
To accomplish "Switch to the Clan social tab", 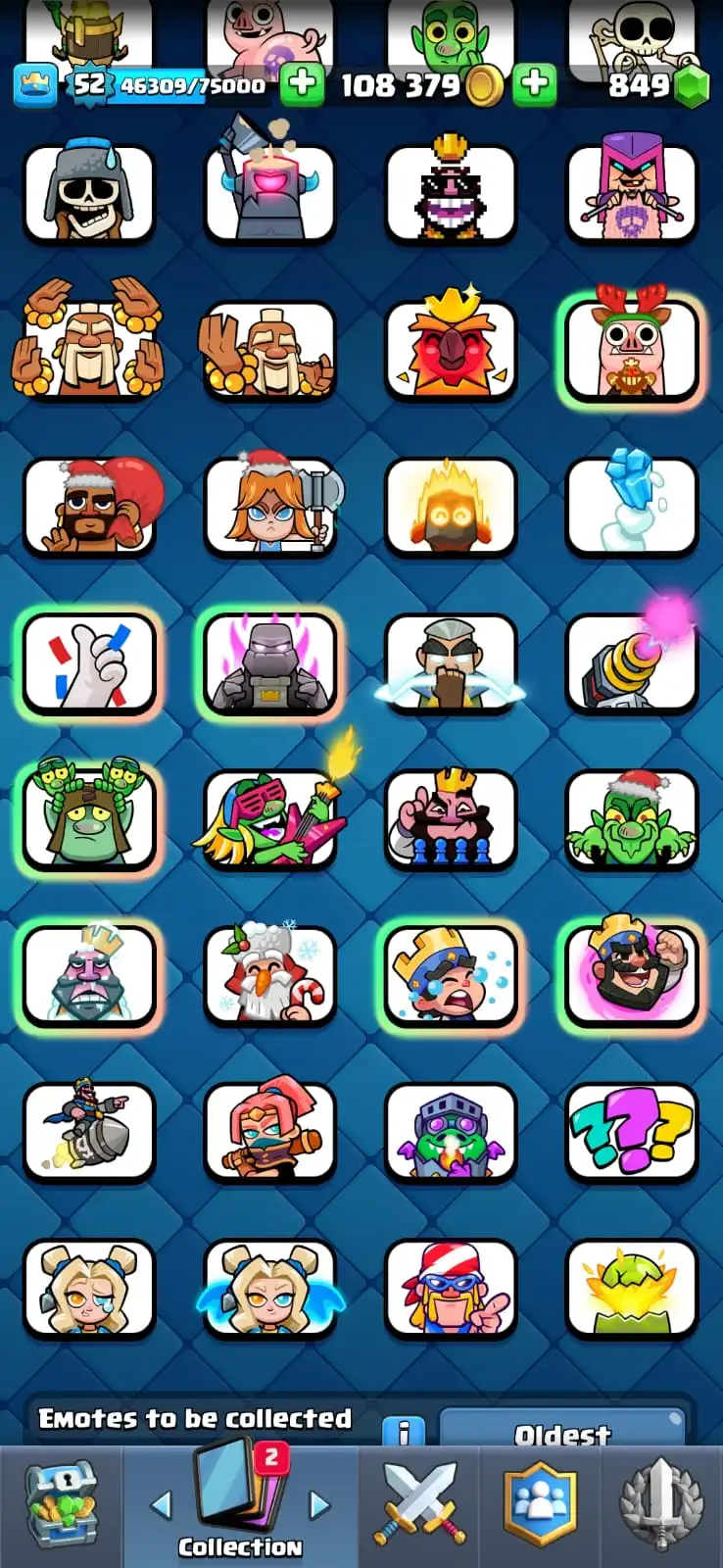I will [x=540, y=1504].
